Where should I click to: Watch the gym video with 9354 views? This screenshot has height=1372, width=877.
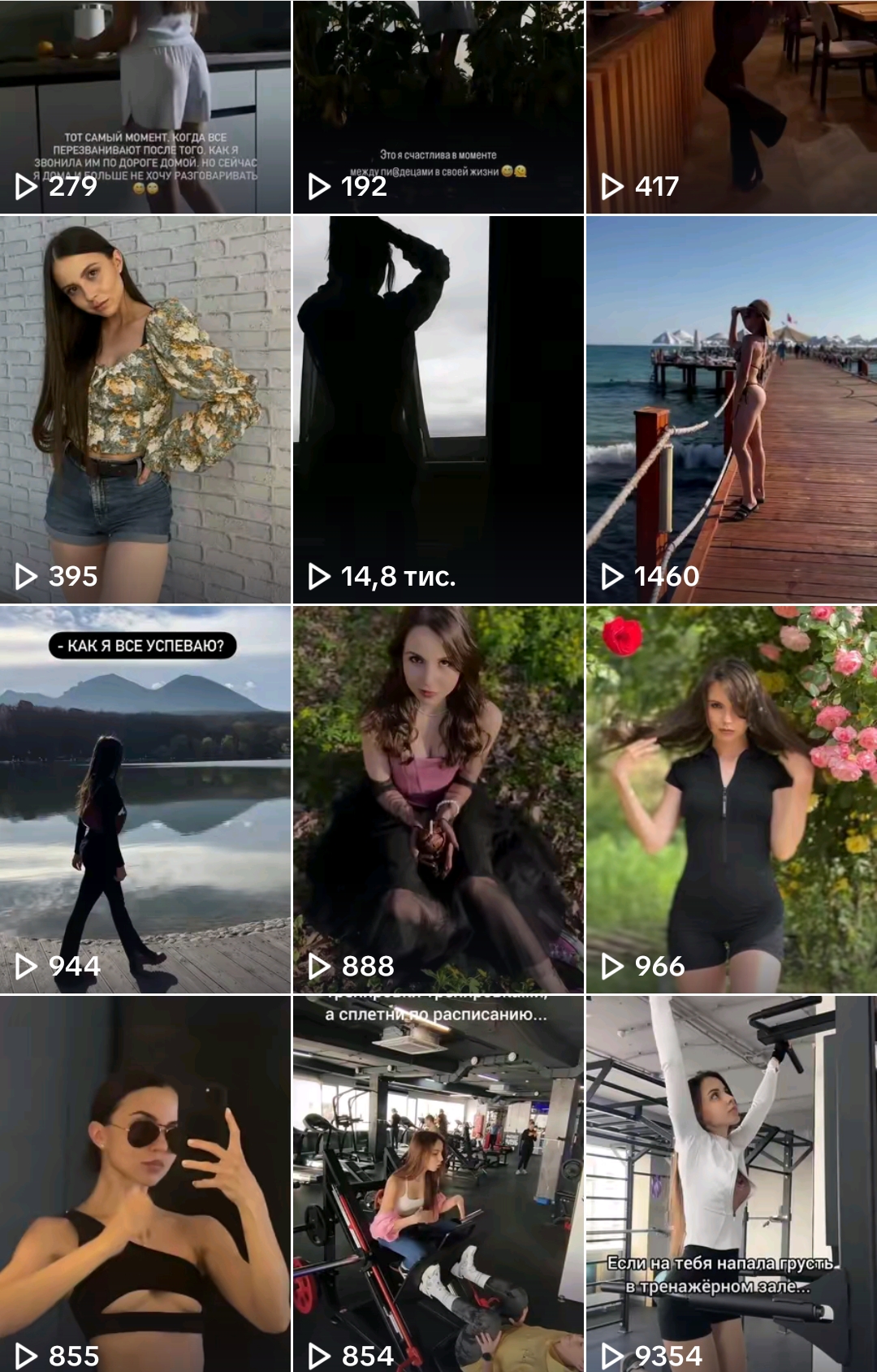[731, 1184]
